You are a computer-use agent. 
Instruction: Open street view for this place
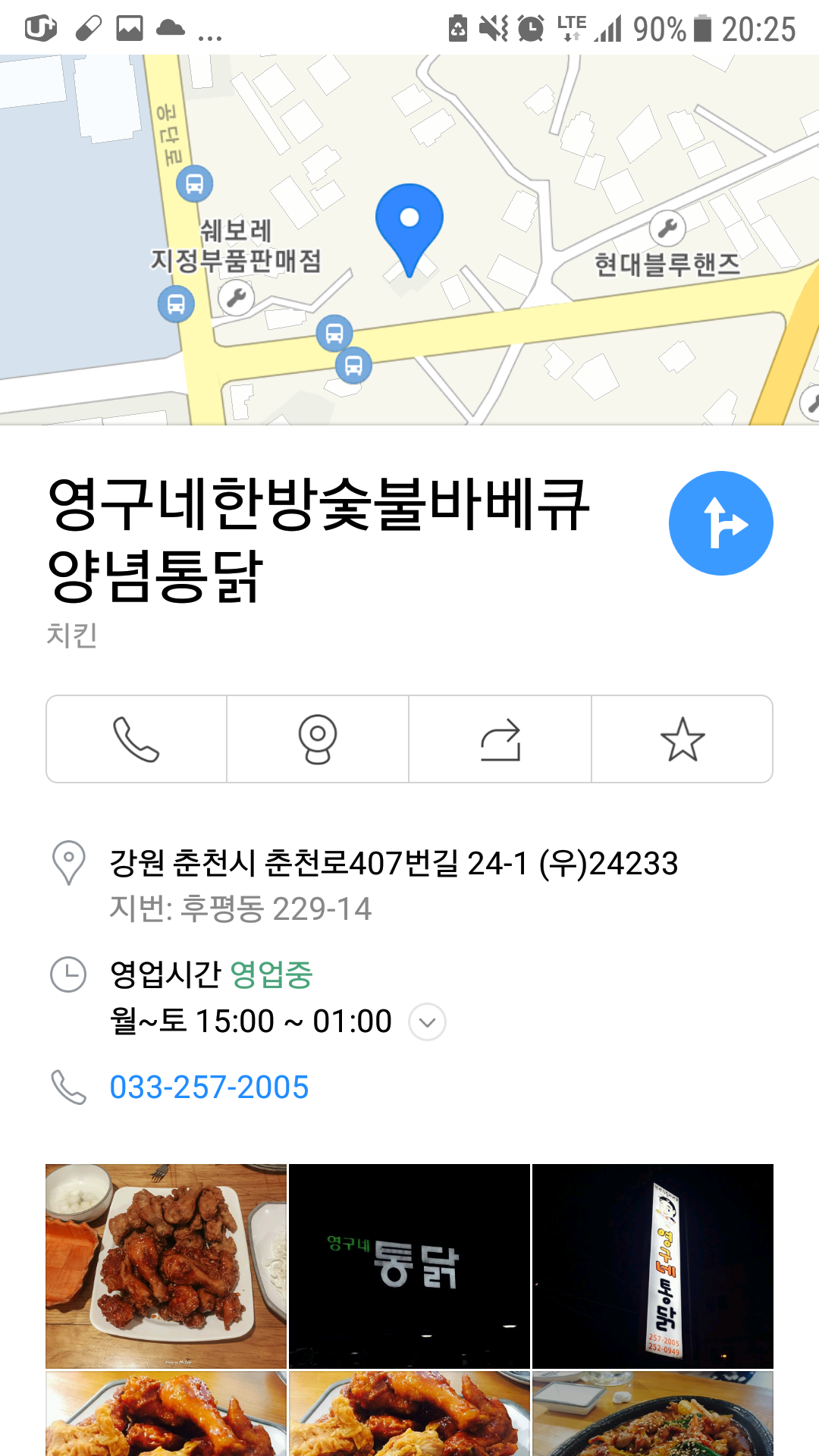click(318, 739)
